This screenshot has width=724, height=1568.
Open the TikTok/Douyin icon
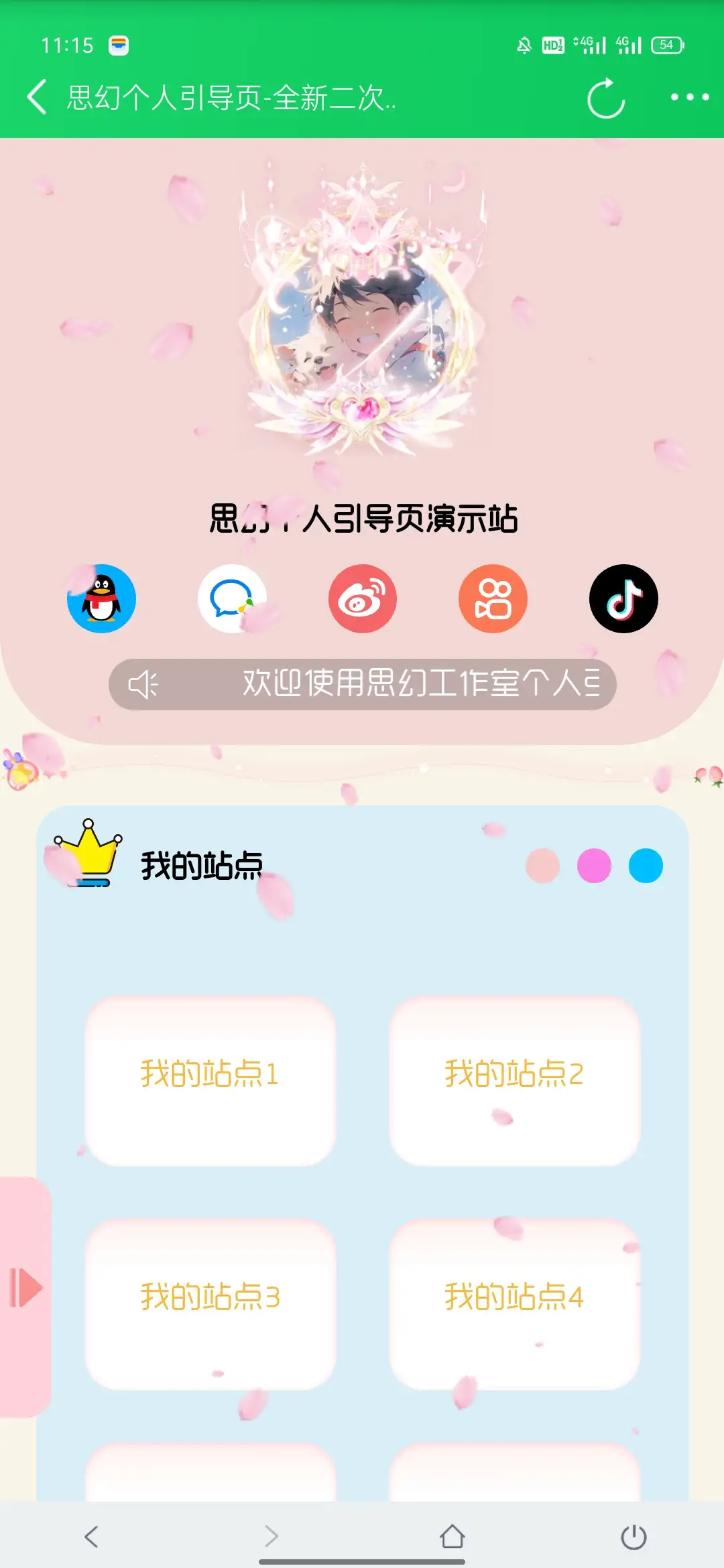tap(623, 598)
